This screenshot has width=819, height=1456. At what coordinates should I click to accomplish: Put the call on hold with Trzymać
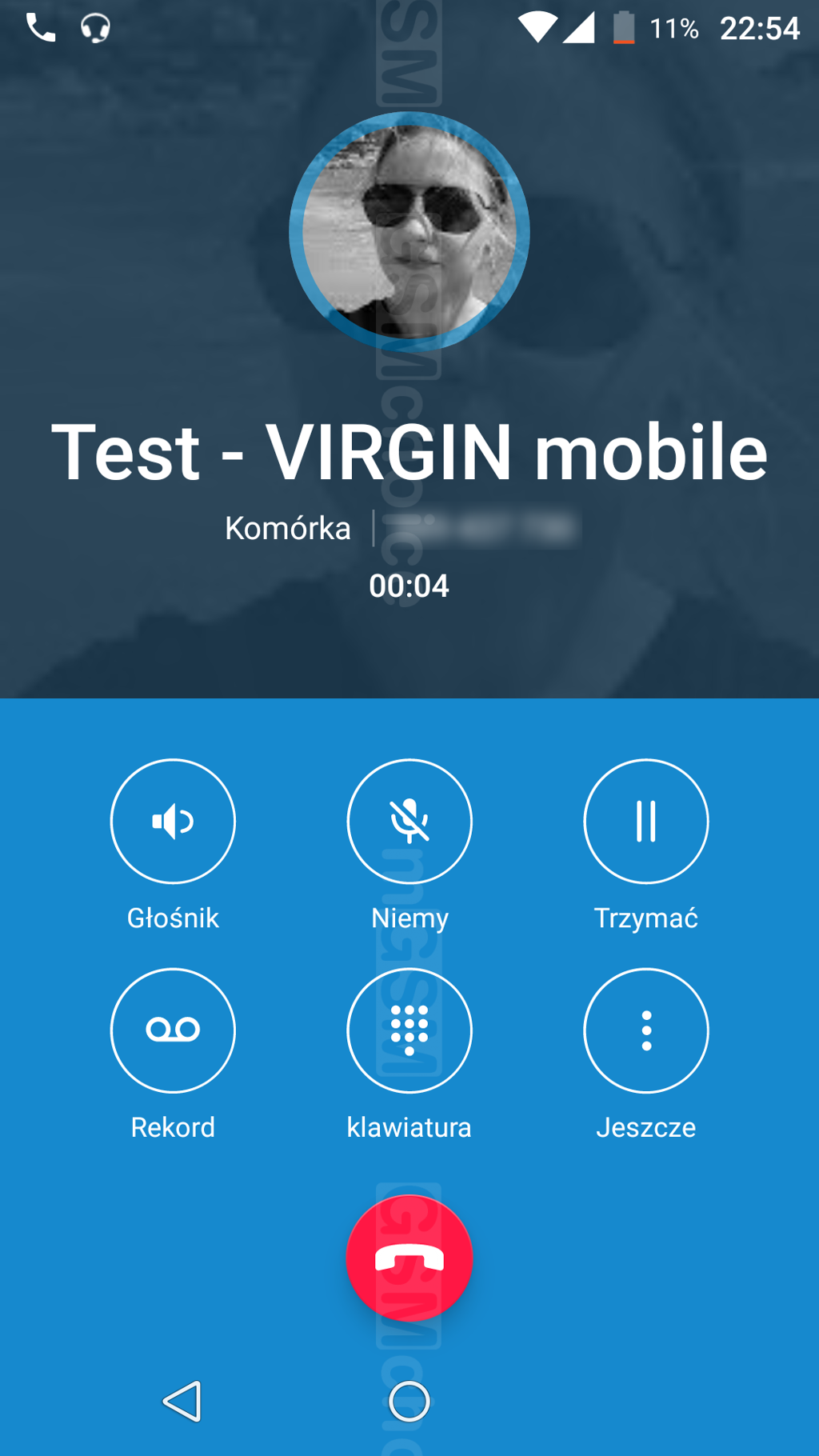pyautogui.click(x=646, y=822)
